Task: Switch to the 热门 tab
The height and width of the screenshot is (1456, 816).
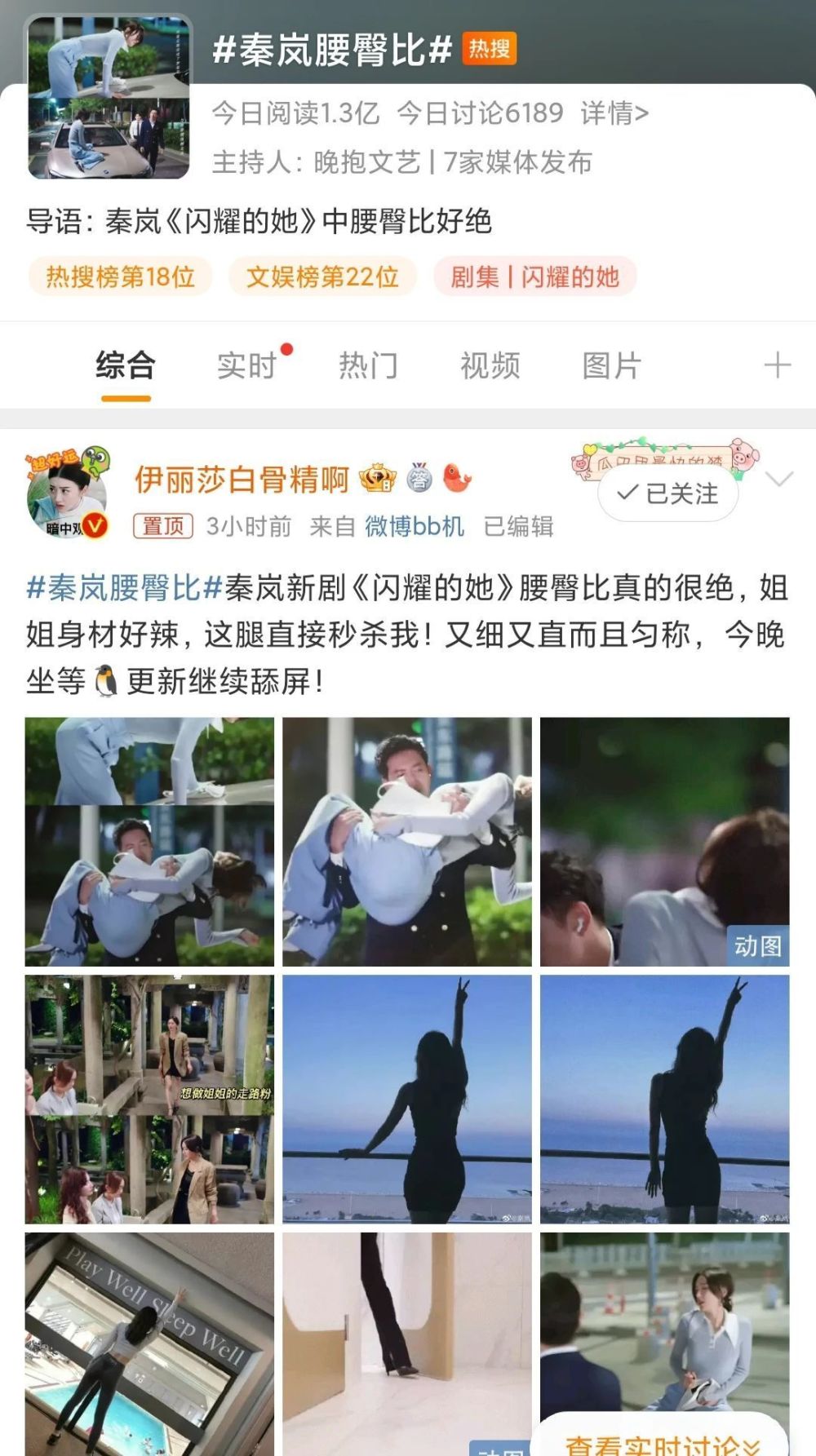Action: [x=368, y=365]
